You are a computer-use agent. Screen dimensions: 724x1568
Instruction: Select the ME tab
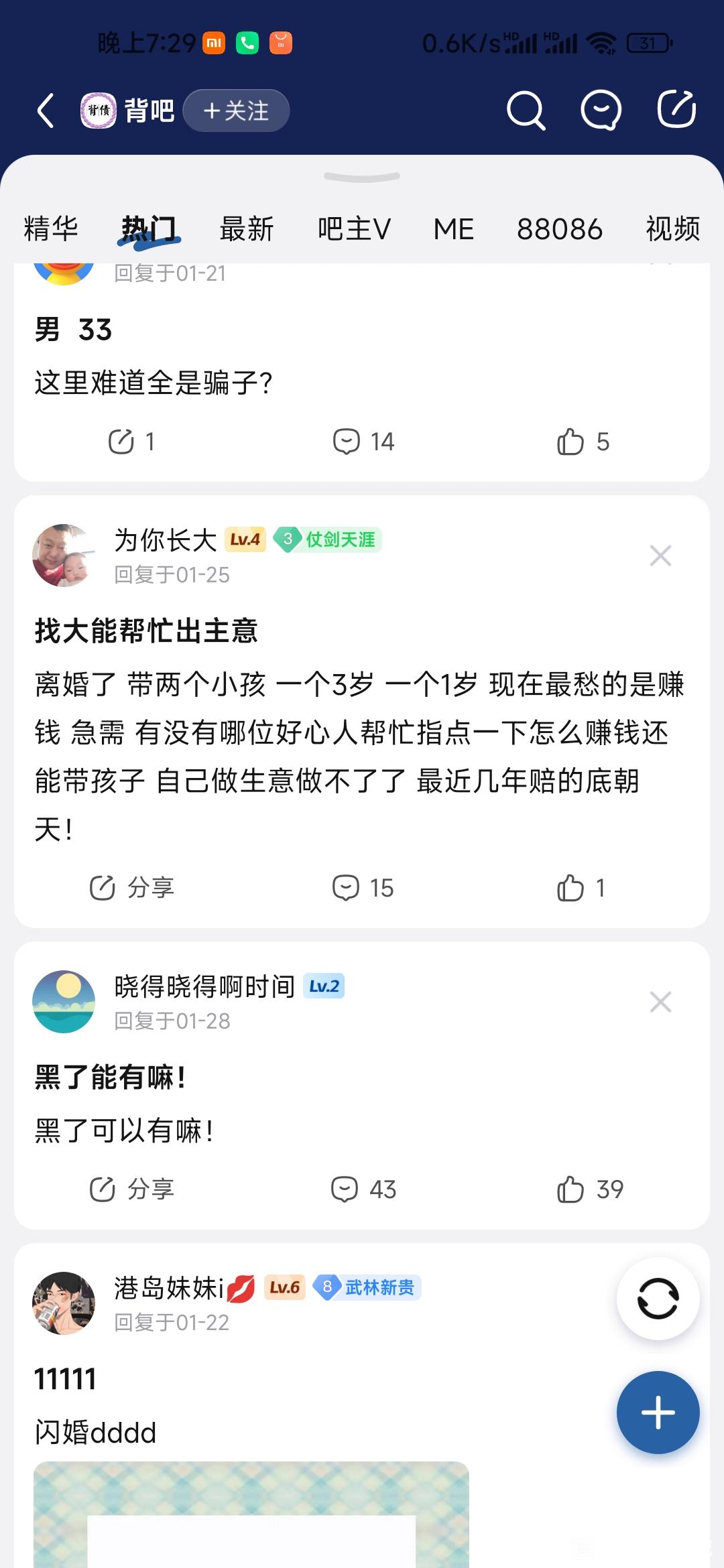(x=454, y=229)
